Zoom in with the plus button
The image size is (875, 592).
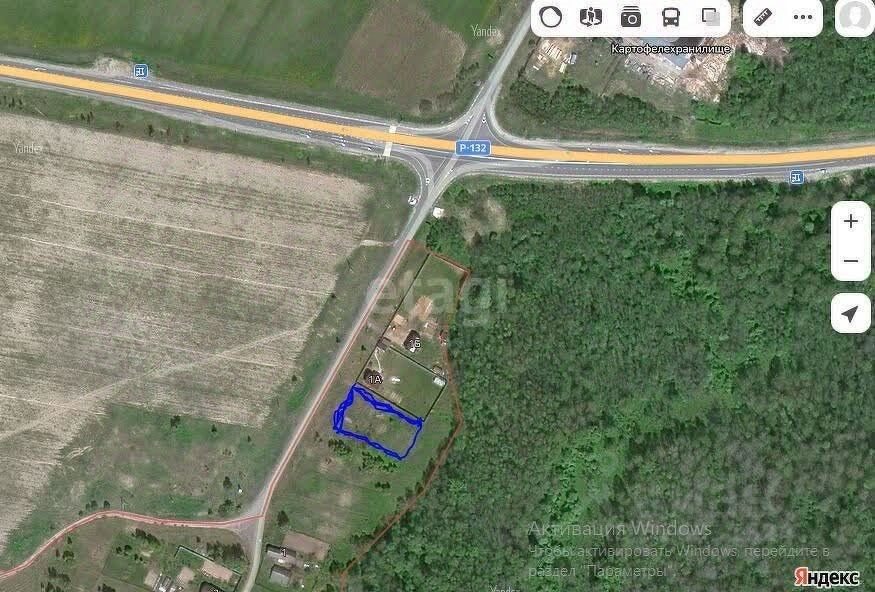[x=851, y=221]
